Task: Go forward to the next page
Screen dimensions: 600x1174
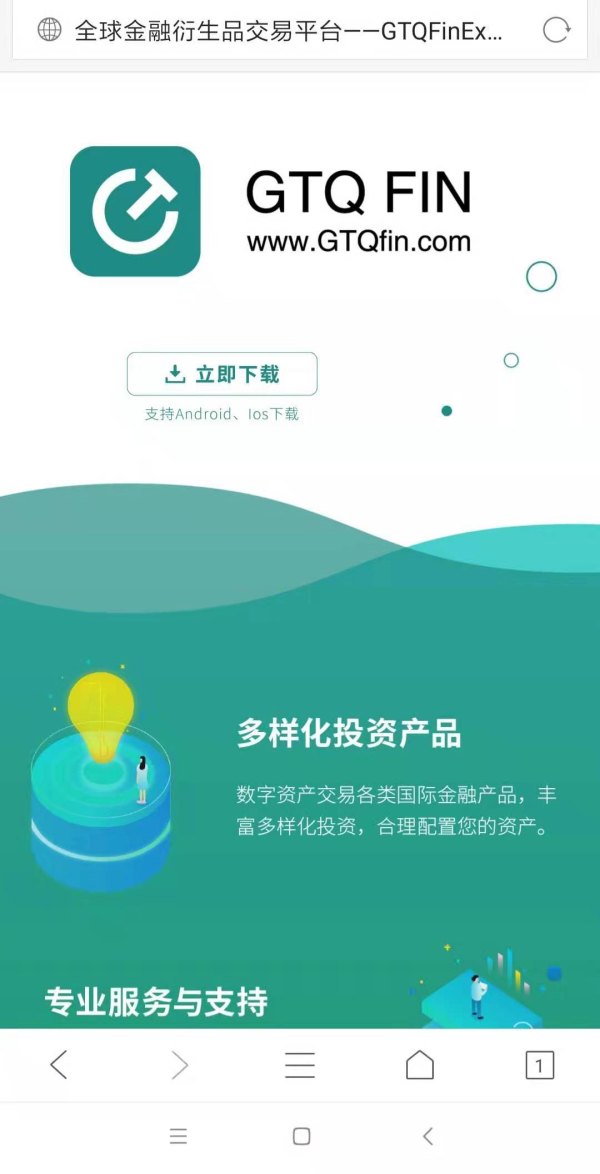Action: click(180, 1065)
